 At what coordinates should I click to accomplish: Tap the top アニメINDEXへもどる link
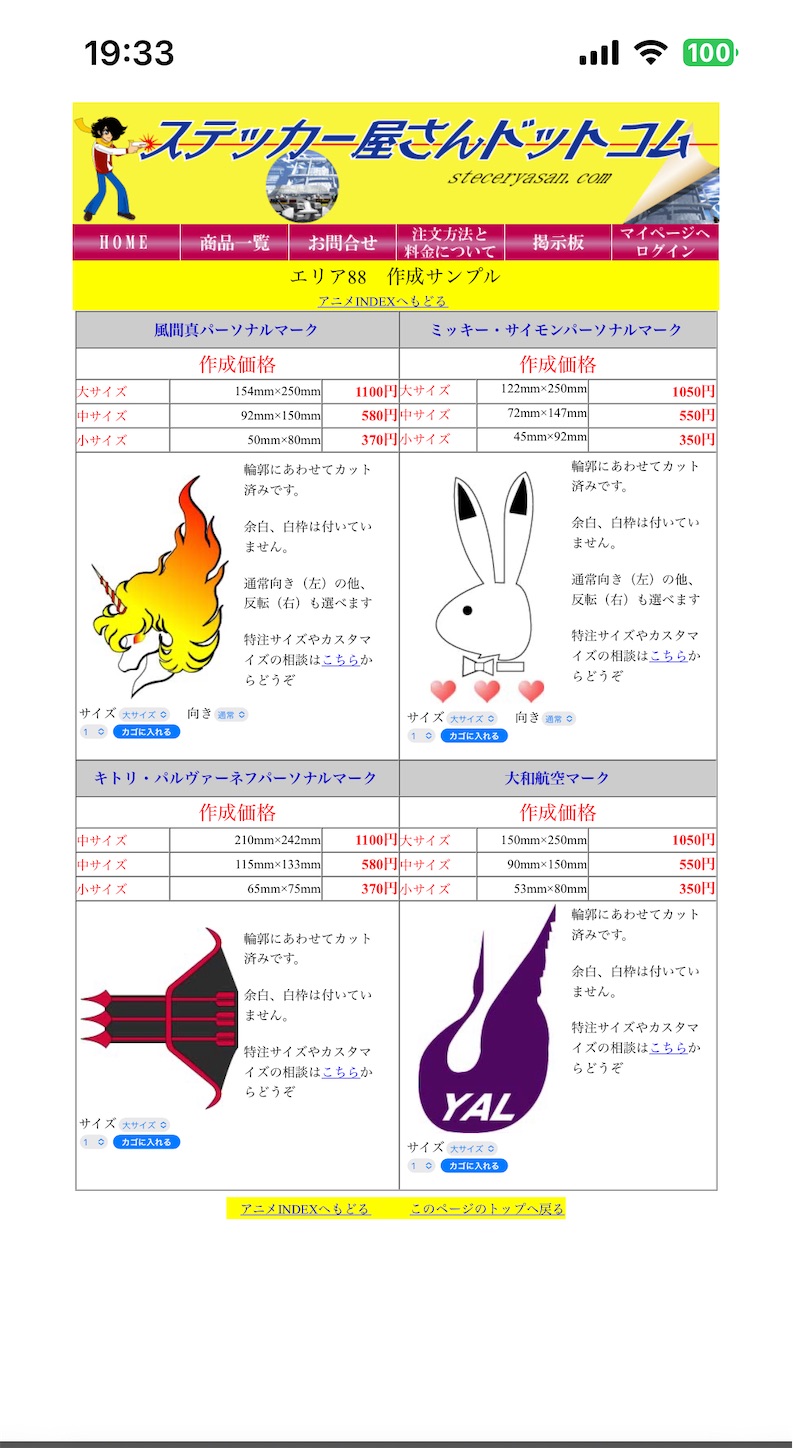(382, 301)
